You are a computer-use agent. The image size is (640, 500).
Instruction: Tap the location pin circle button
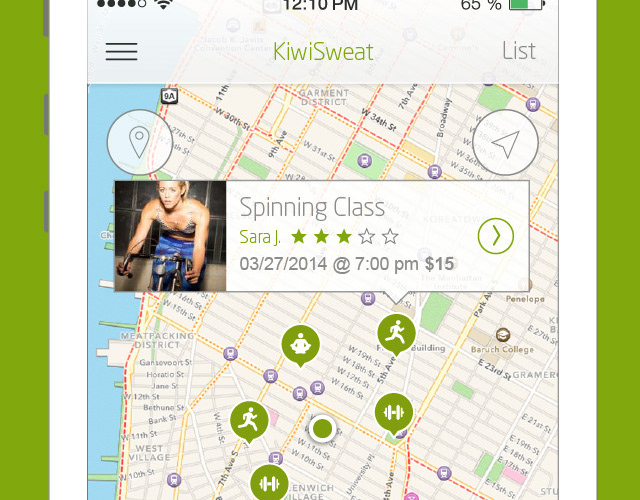tap(140, 144)
